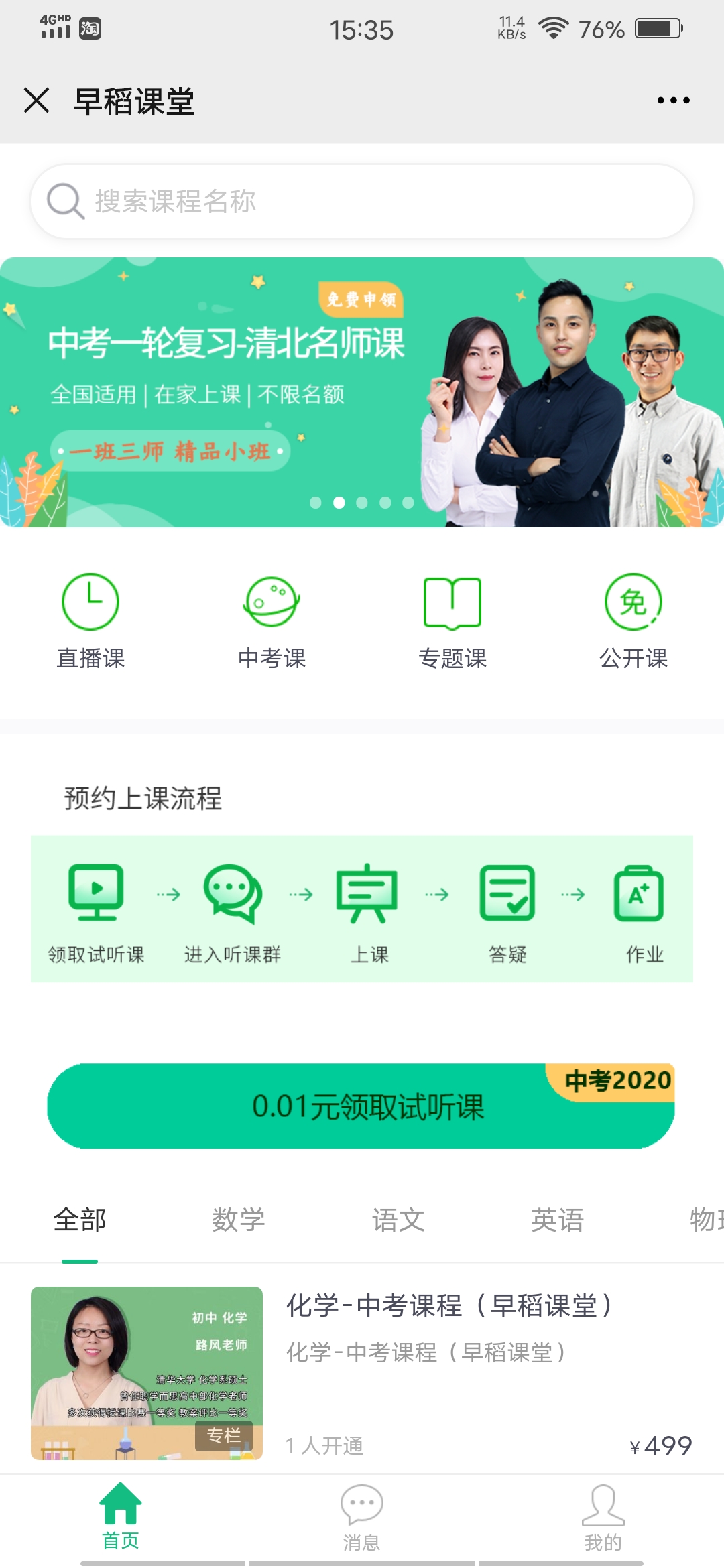Open 化学-中考课程 course card
This screenshot has width=724, height=1568.
pyautogui.click(x=362, y=1372)
